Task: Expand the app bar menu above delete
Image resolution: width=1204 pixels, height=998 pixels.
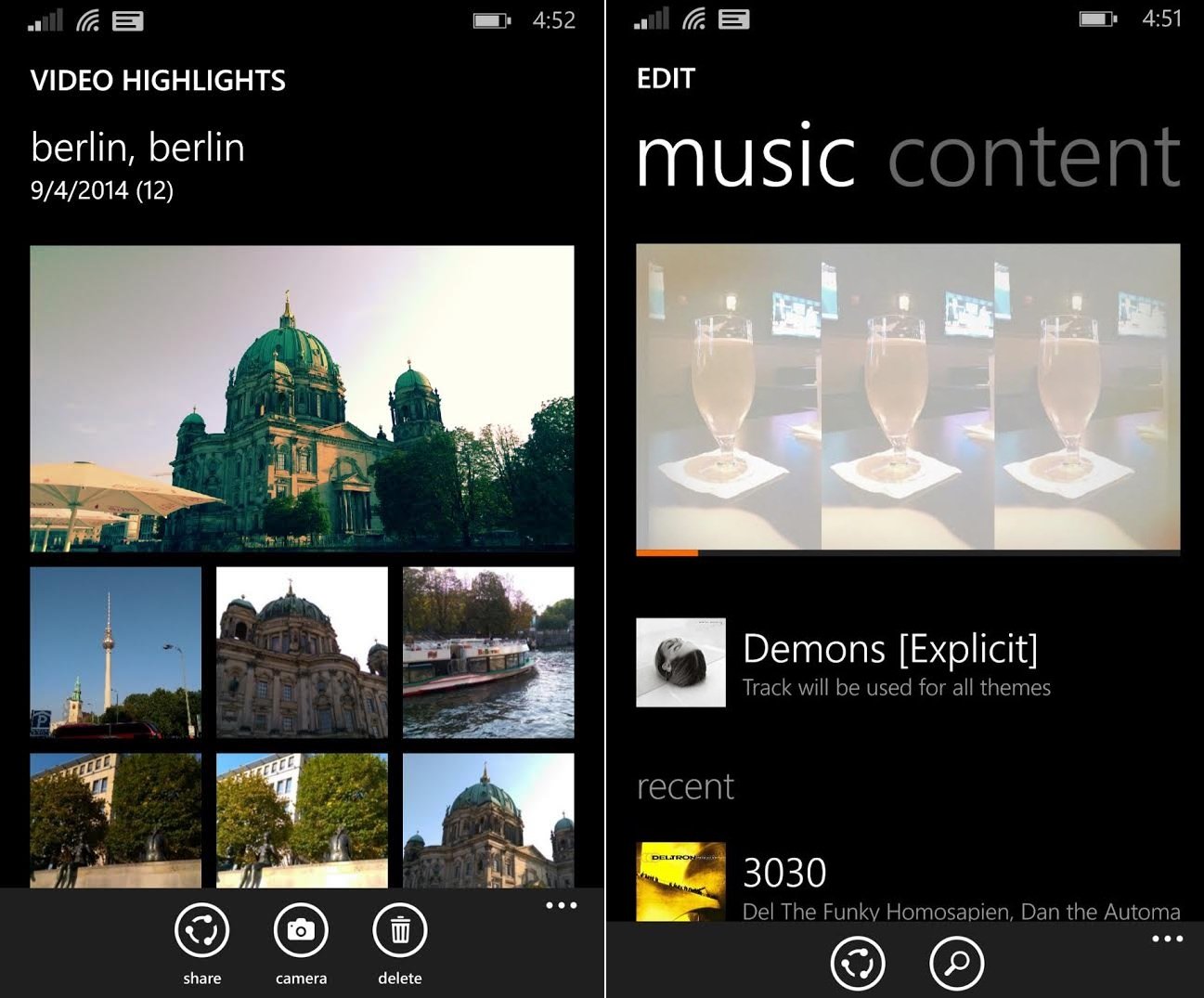Action: (x=561, y=905)
